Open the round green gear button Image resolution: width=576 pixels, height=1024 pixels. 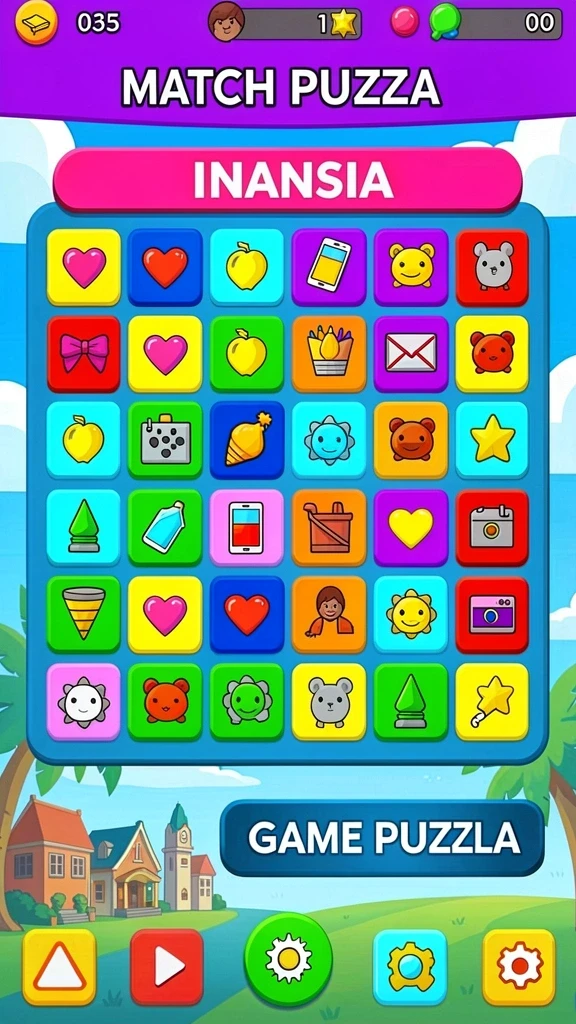pos(288,959)
